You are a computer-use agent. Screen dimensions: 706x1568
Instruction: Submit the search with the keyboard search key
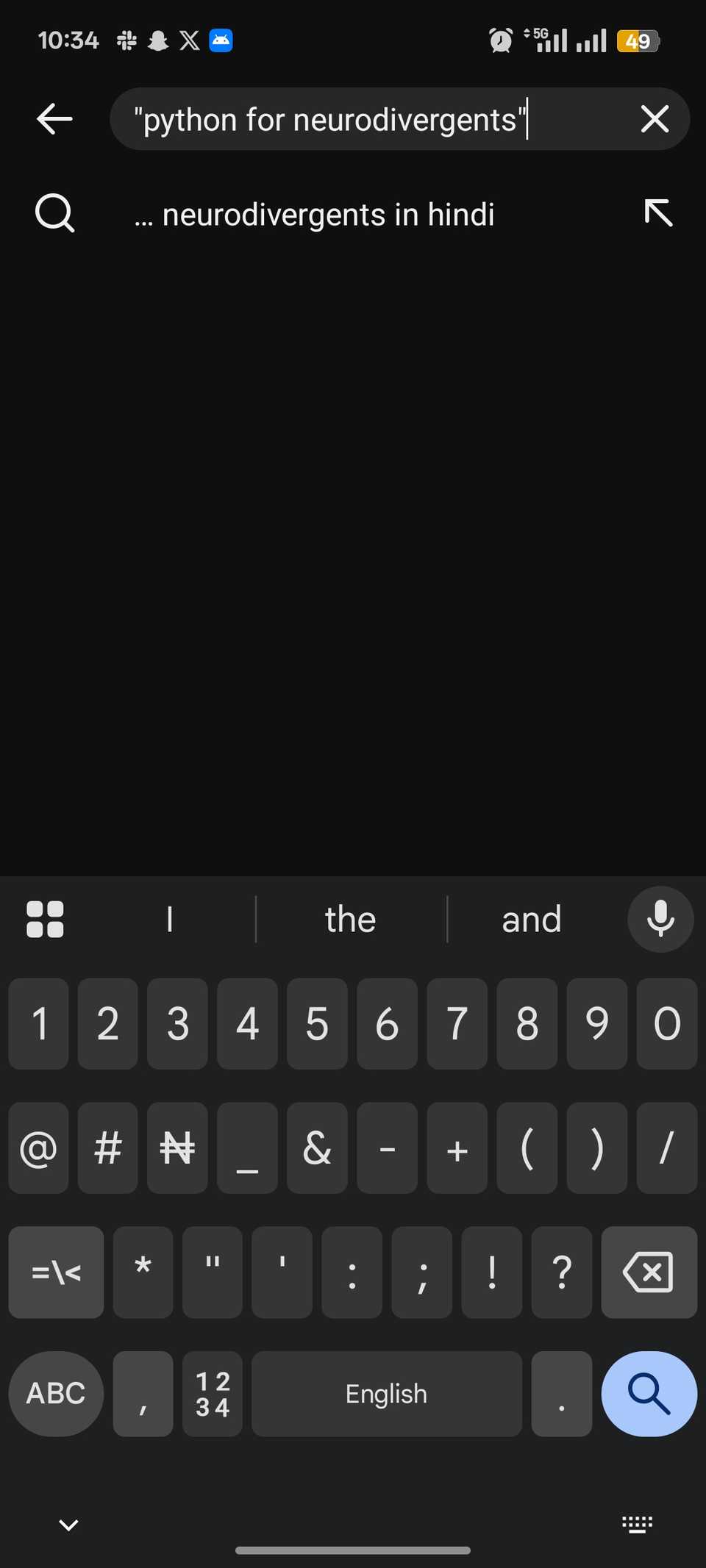649,1393
